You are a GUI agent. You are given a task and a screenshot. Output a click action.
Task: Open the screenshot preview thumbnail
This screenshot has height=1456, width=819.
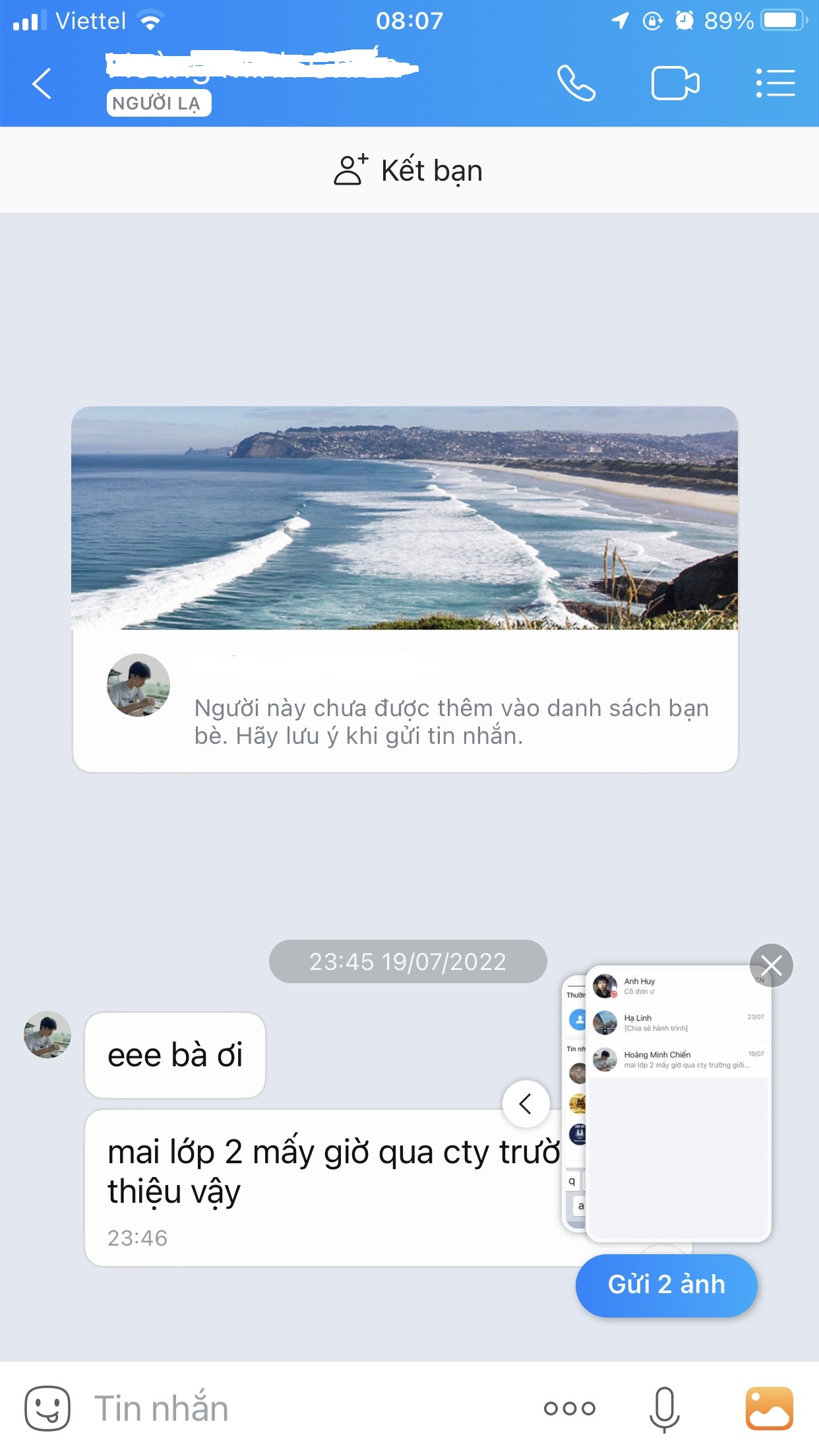point(679,1104)
